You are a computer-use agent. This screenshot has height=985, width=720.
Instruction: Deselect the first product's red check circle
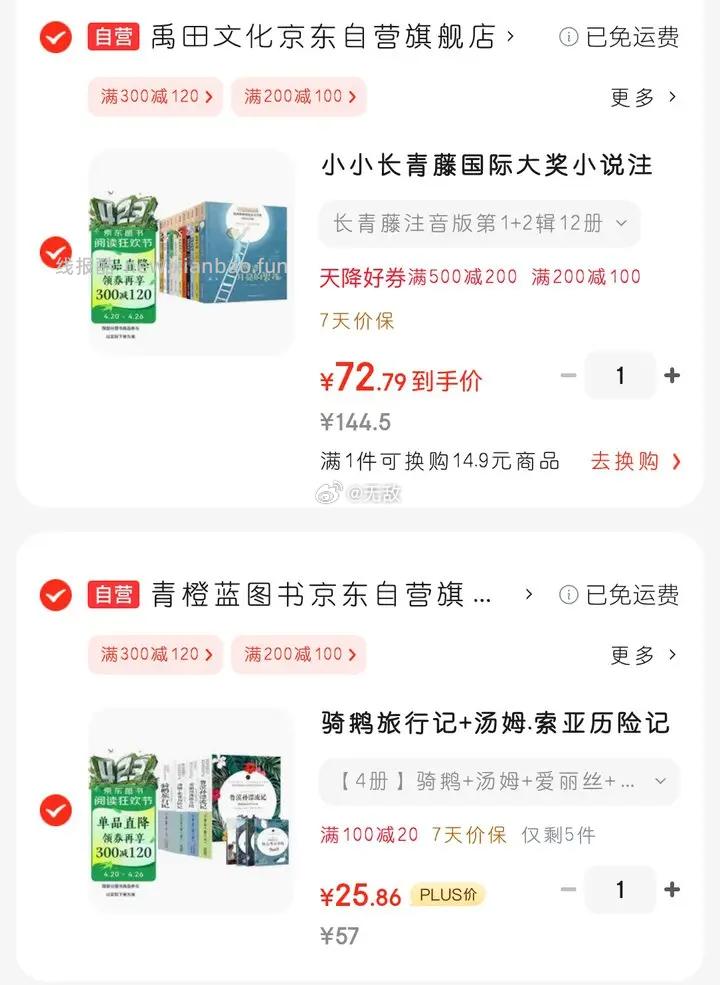pyautogui.click(x=55, y=252)
